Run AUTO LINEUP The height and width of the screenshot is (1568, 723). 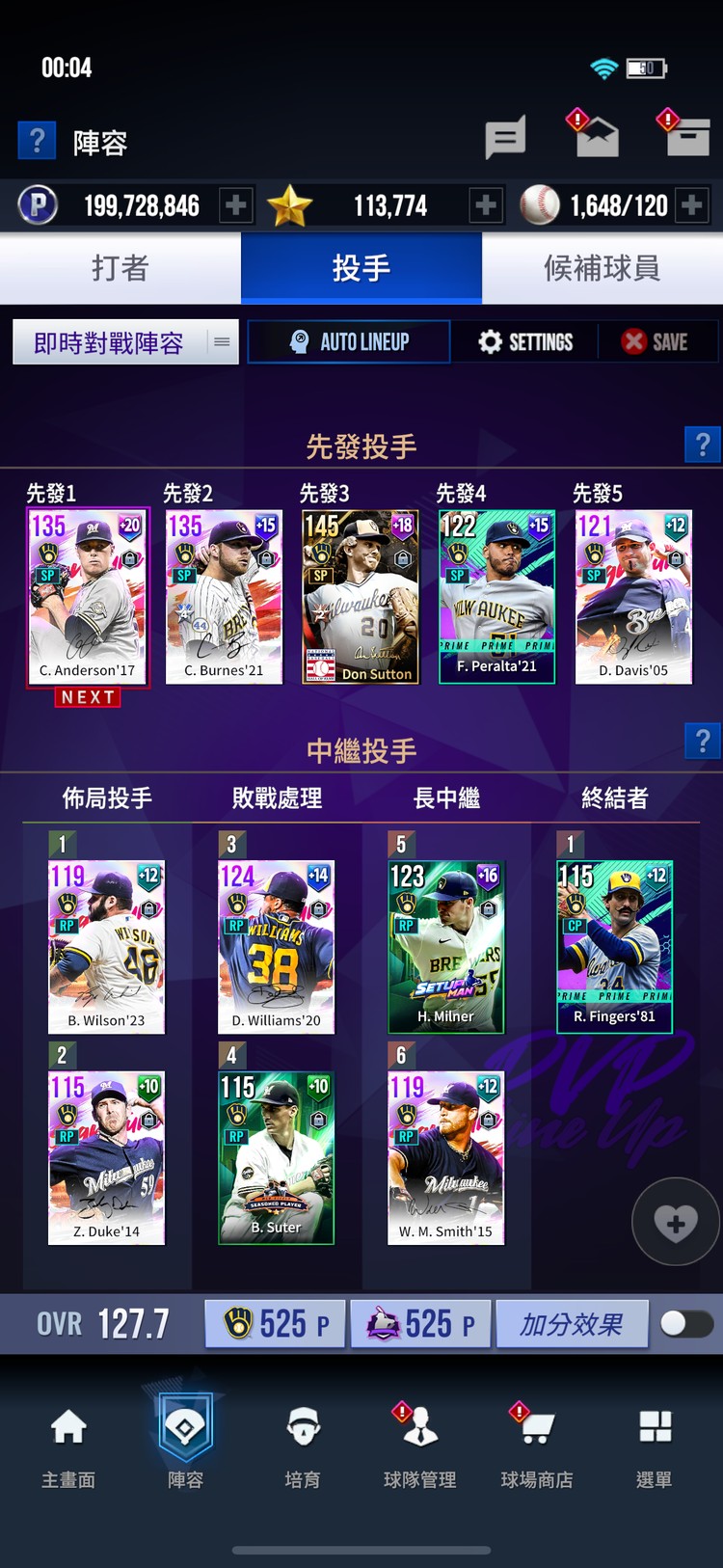349,342
